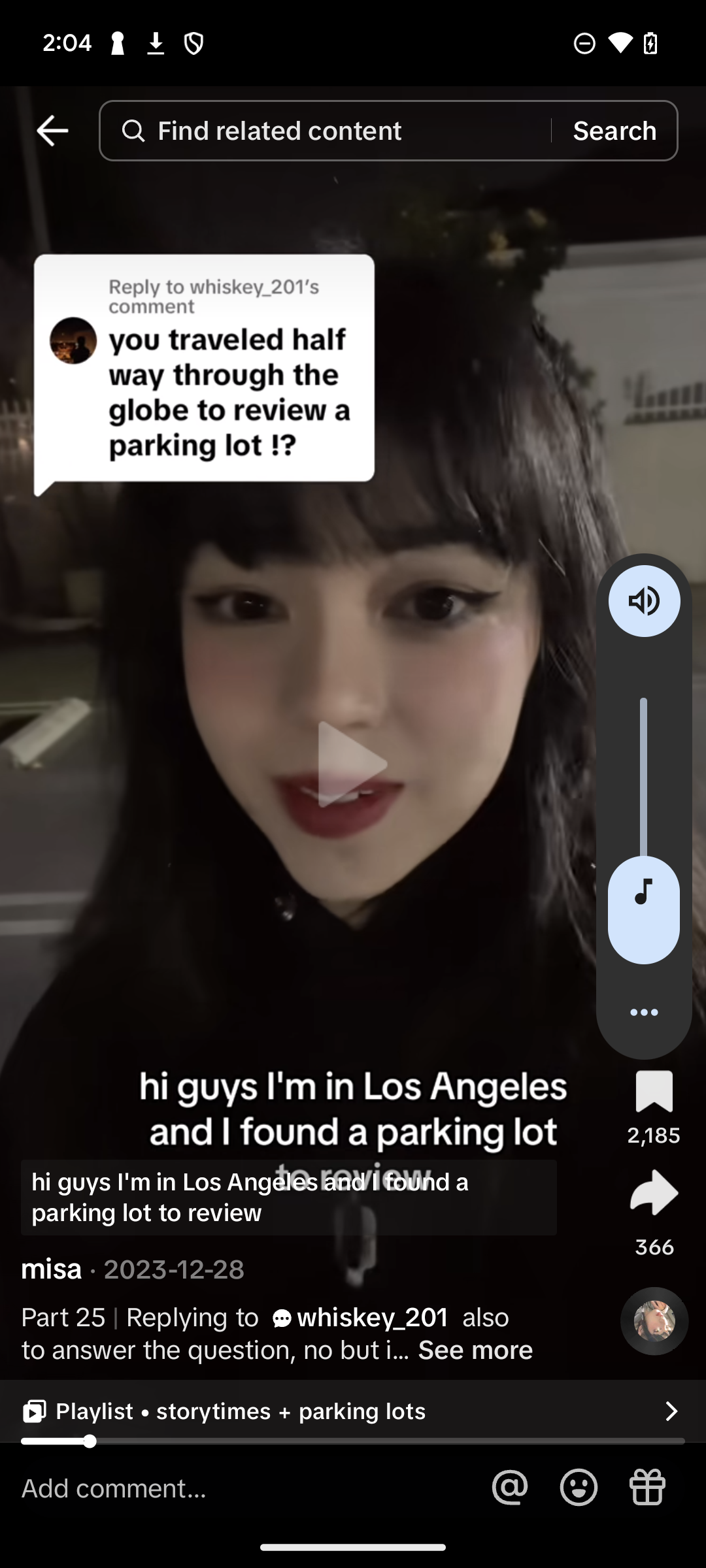The width and height of the screenshot is (706, 1568).
Task: Open more volume settings with three dots
Action: point(644,1013)
